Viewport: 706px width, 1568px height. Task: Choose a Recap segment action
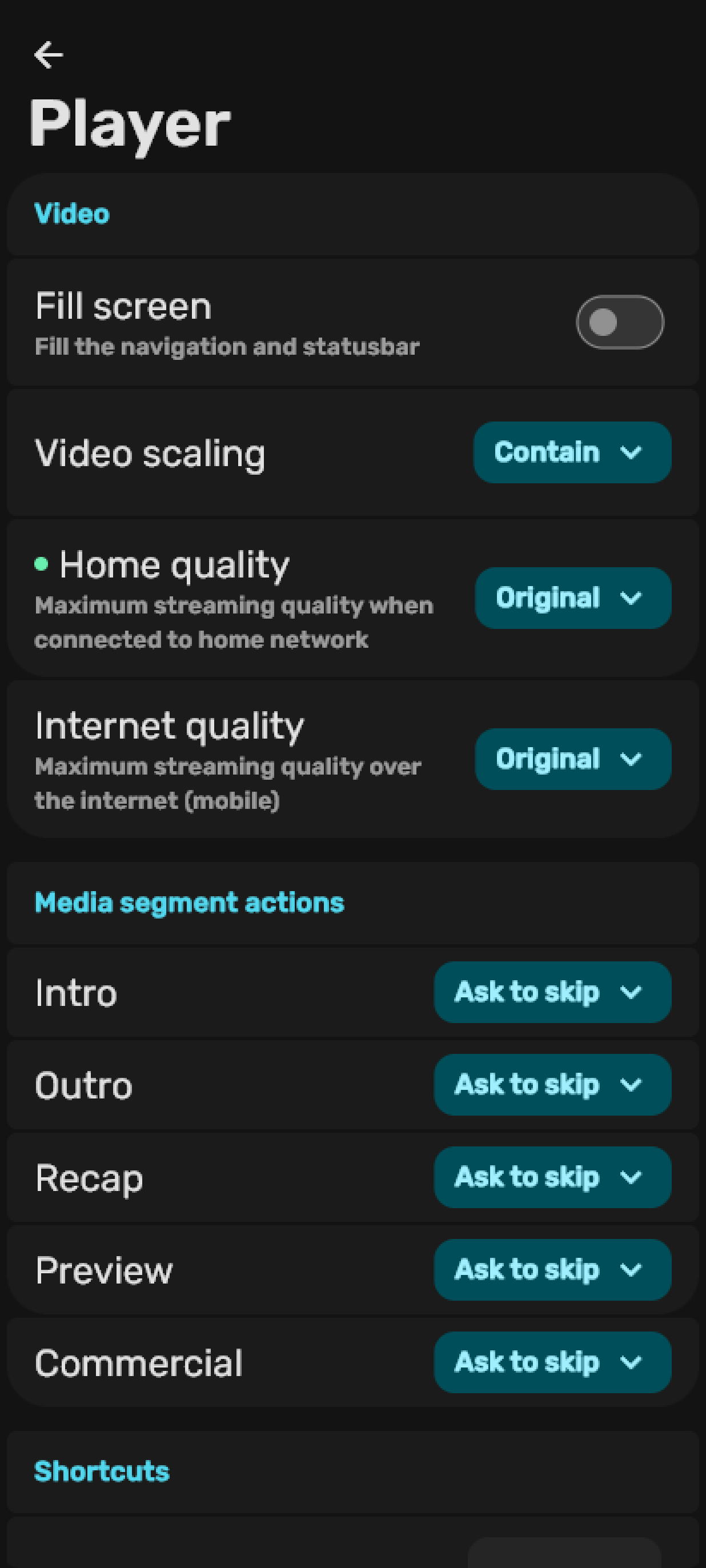(552, 1177)
